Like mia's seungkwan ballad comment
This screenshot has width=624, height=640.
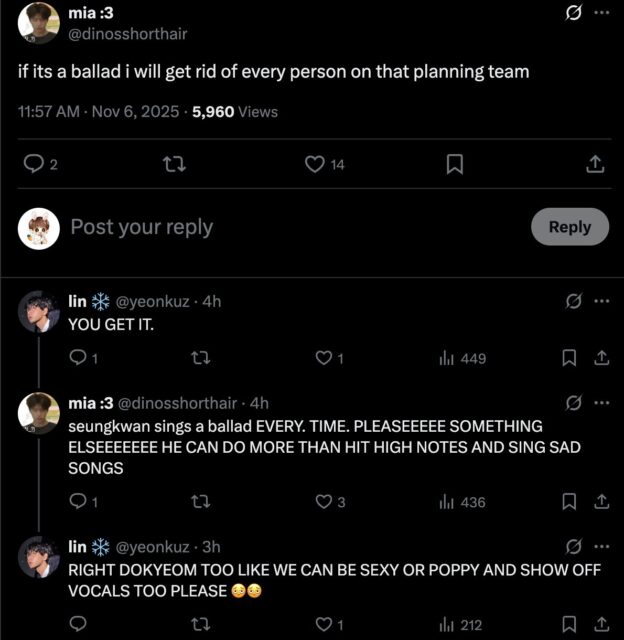pyautogui.click(x=323, y=502)
